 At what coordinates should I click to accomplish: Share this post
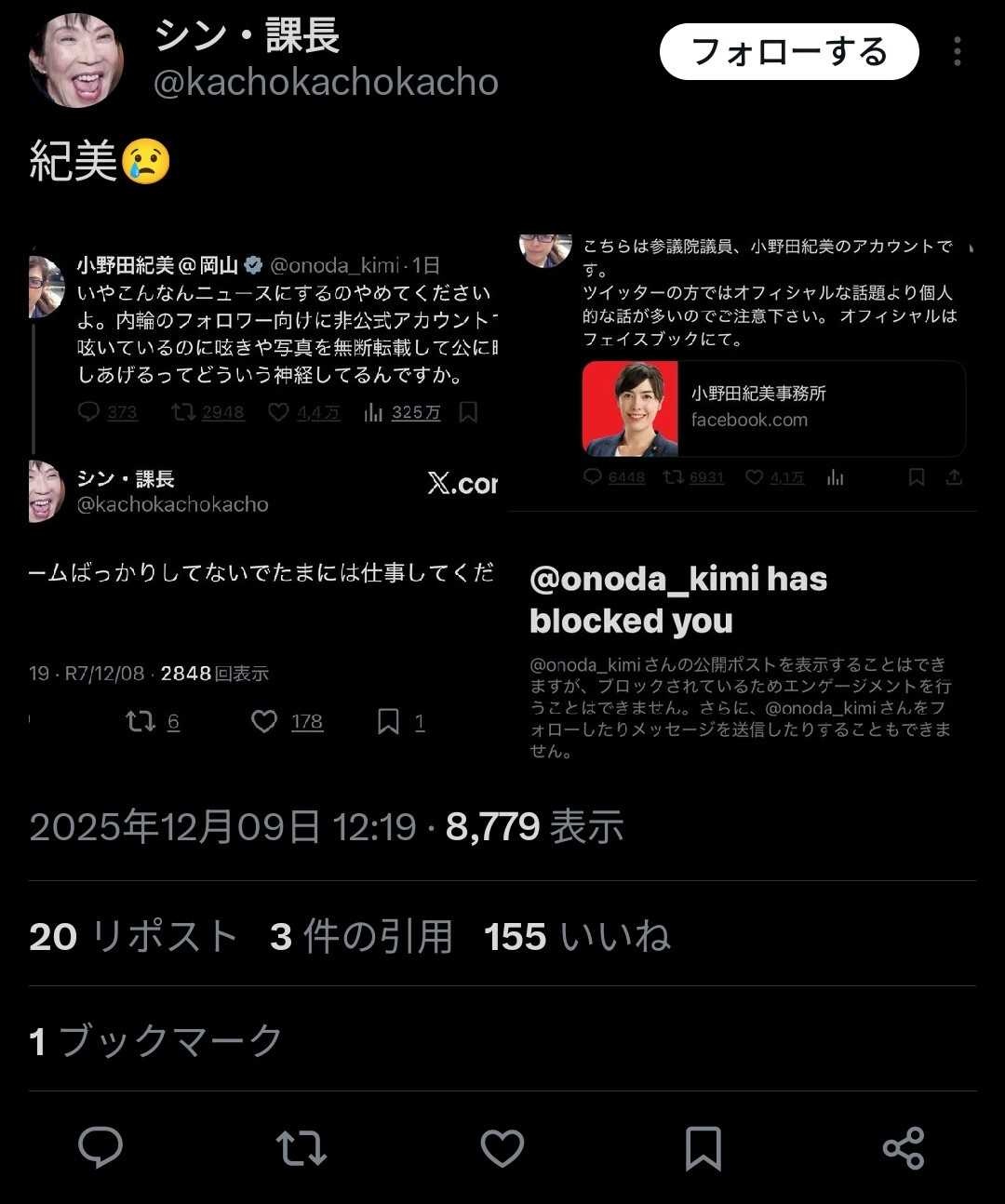[903, 1148]
